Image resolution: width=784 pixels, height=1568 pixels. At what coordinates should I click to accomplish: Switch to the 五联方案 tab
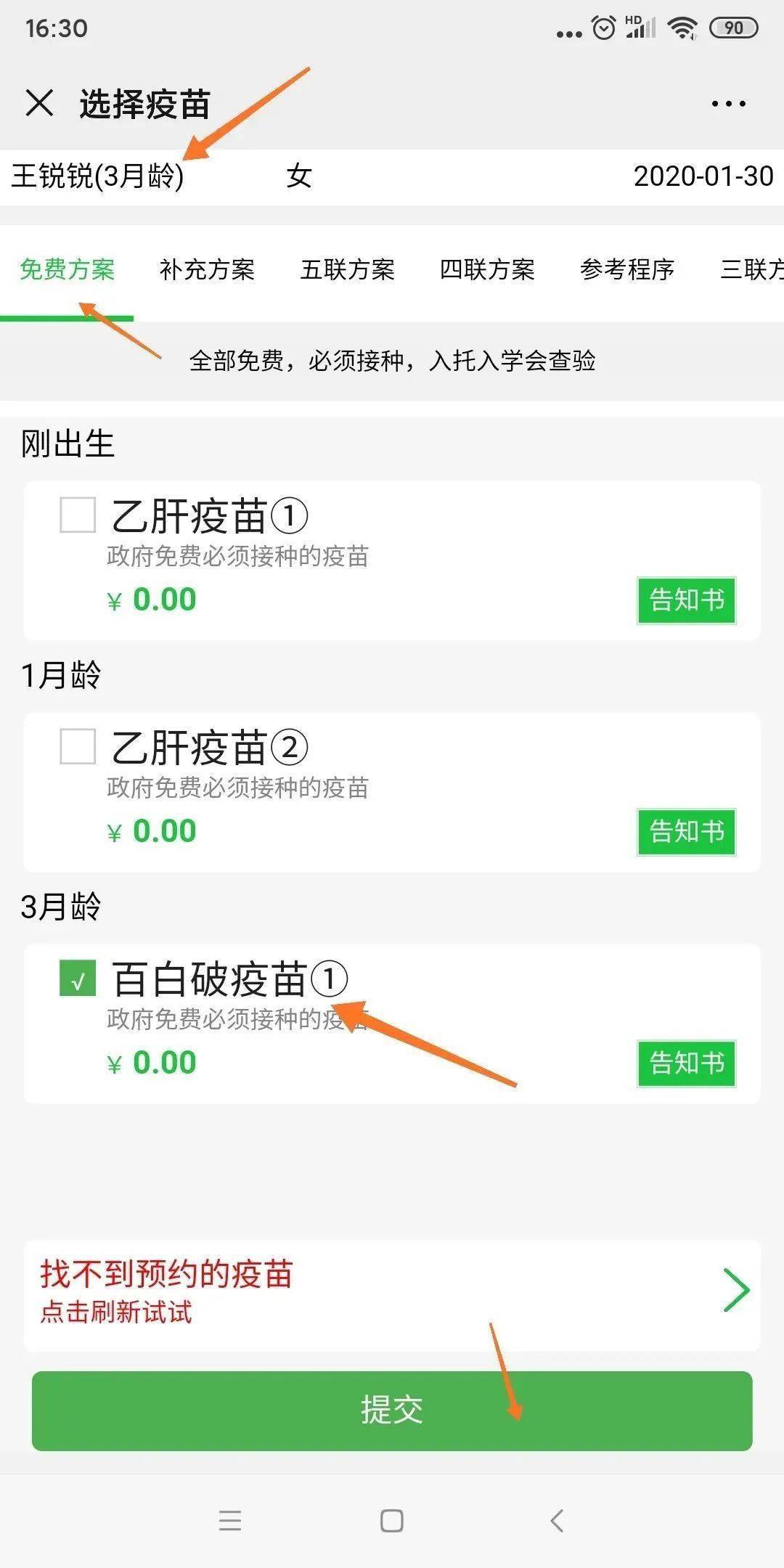click(x=347, y=270)
